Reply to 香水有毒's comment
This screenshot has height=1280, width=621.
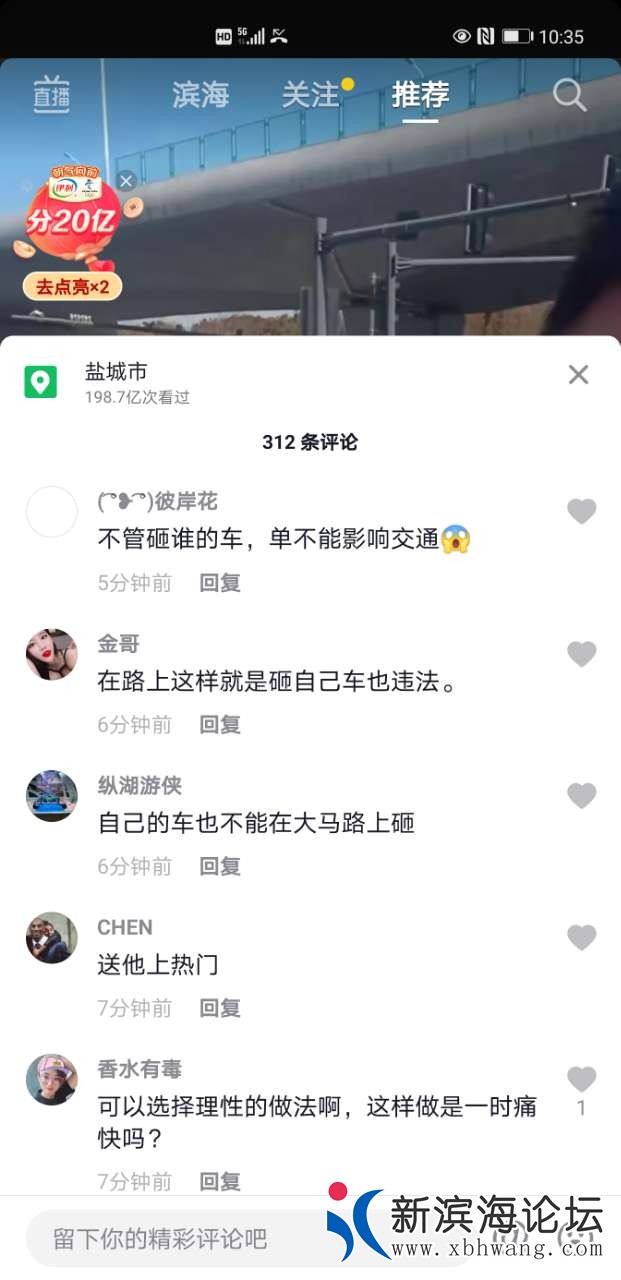point(220,1181)
